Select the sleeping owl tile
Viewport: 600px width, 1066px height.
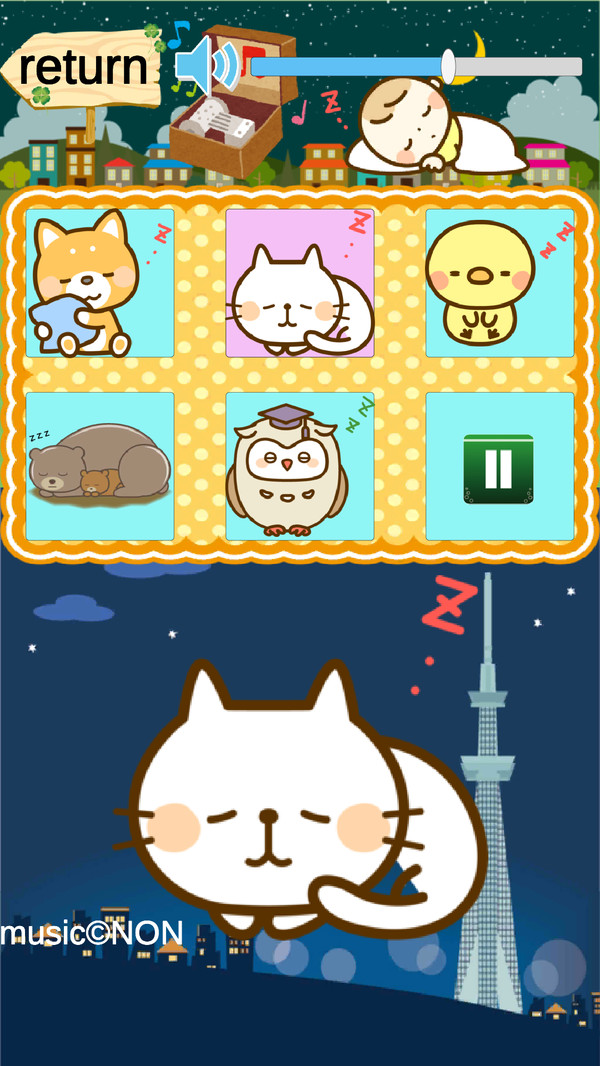(300, 466)
